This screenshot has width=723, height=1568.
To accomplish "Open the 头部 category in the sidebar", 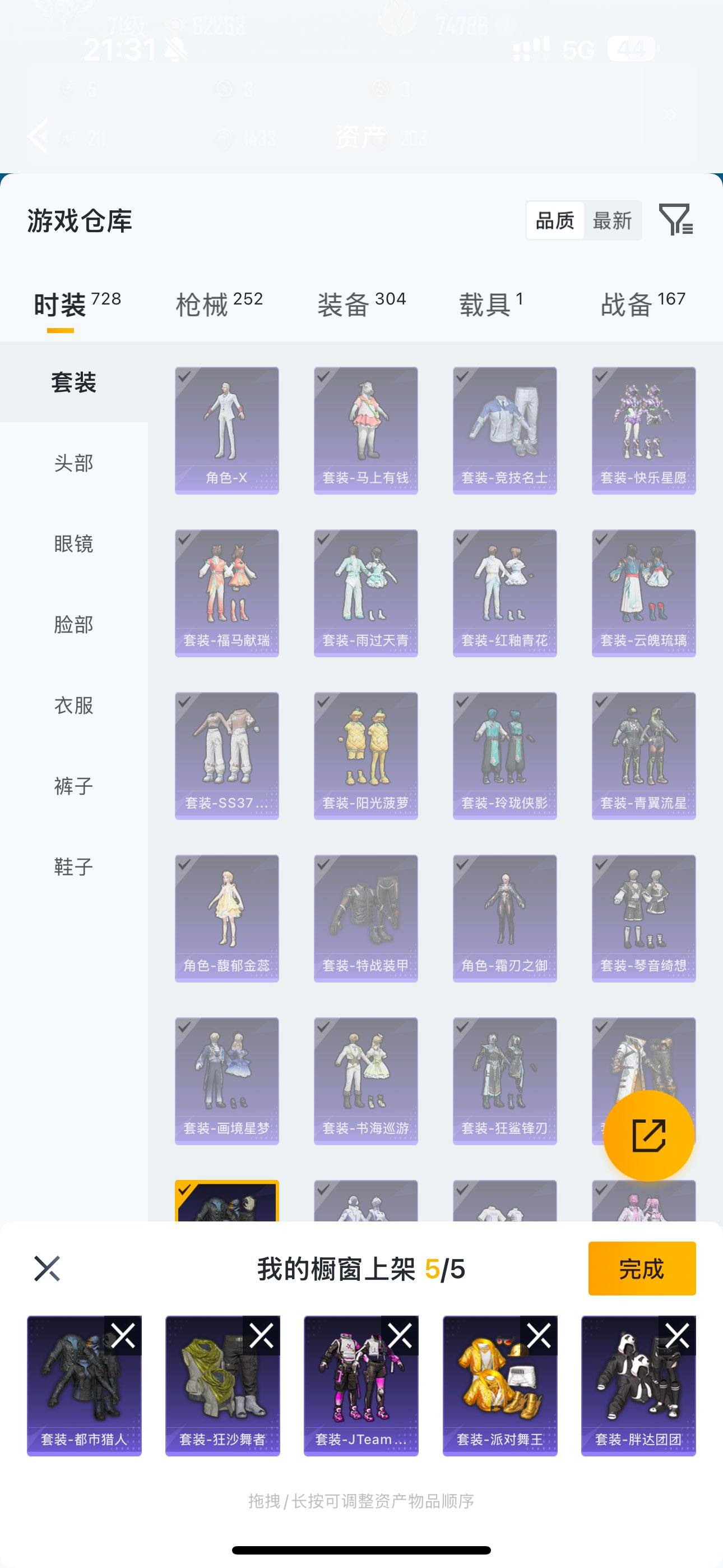I will [73, 463].
